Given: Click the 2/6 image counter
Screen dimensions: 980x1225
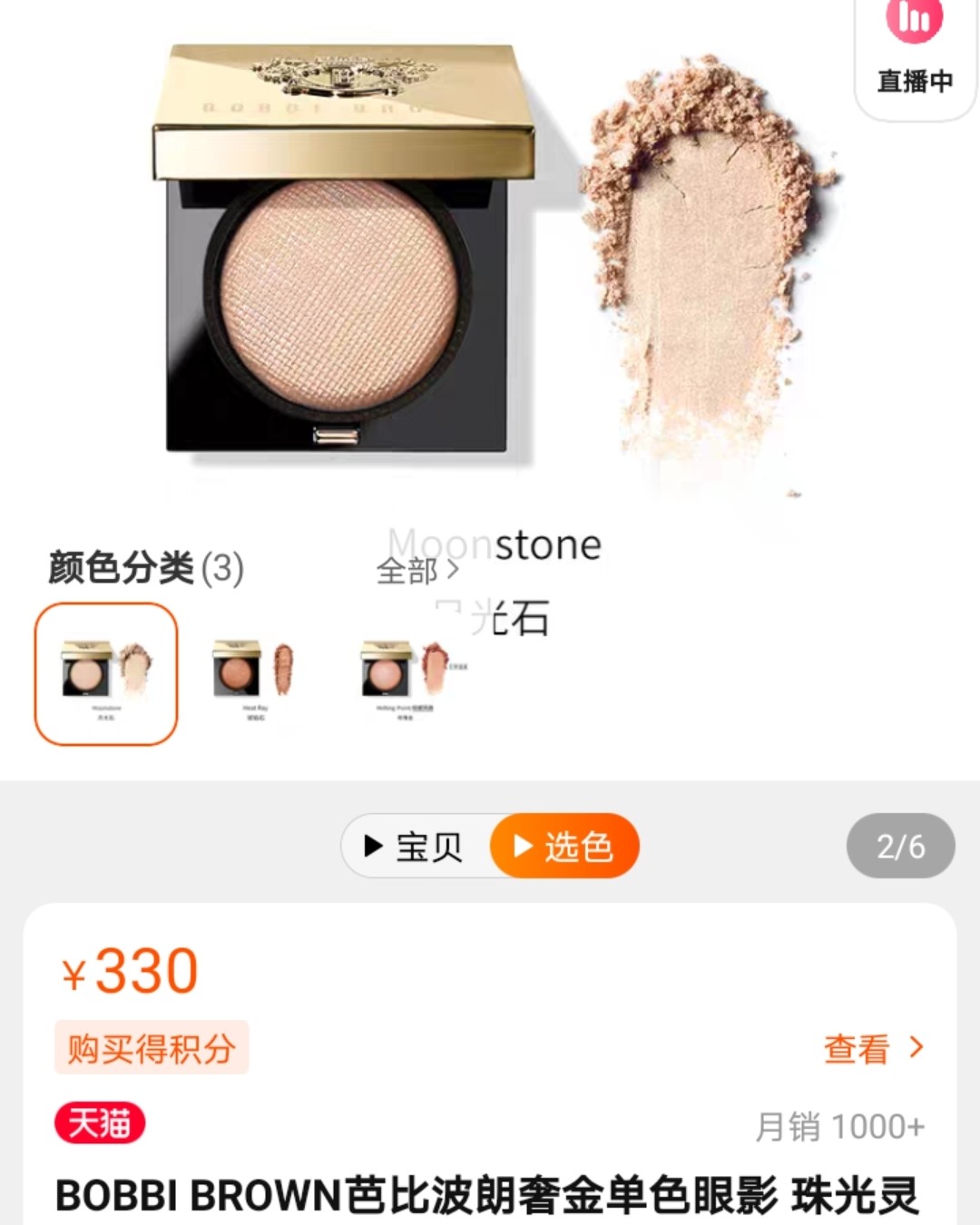Looking at the screenshot, I should tap(899, 846).
